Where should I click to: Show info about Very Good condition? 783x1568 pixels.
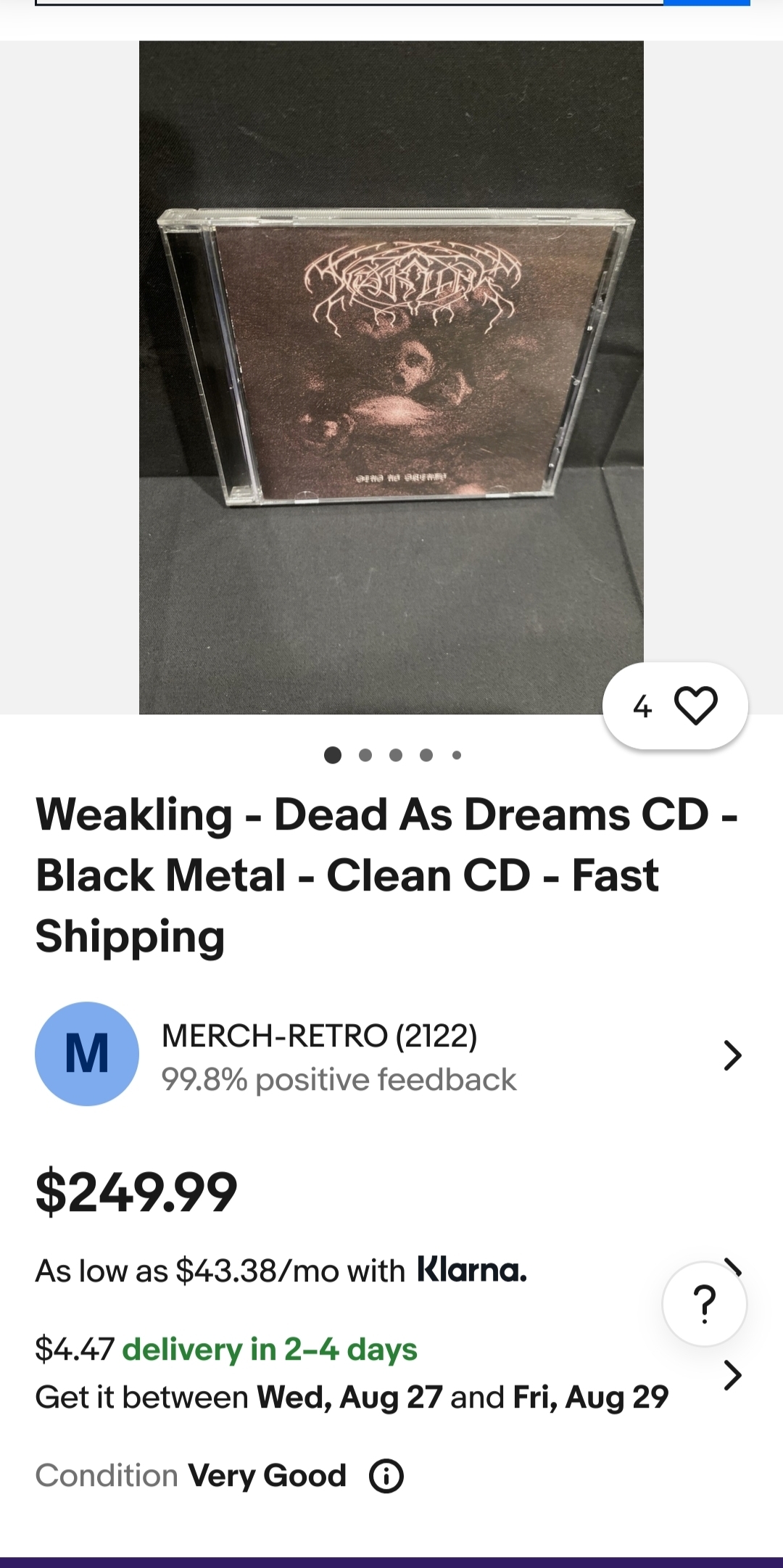pyautogui.click(x=386, y=1476)
